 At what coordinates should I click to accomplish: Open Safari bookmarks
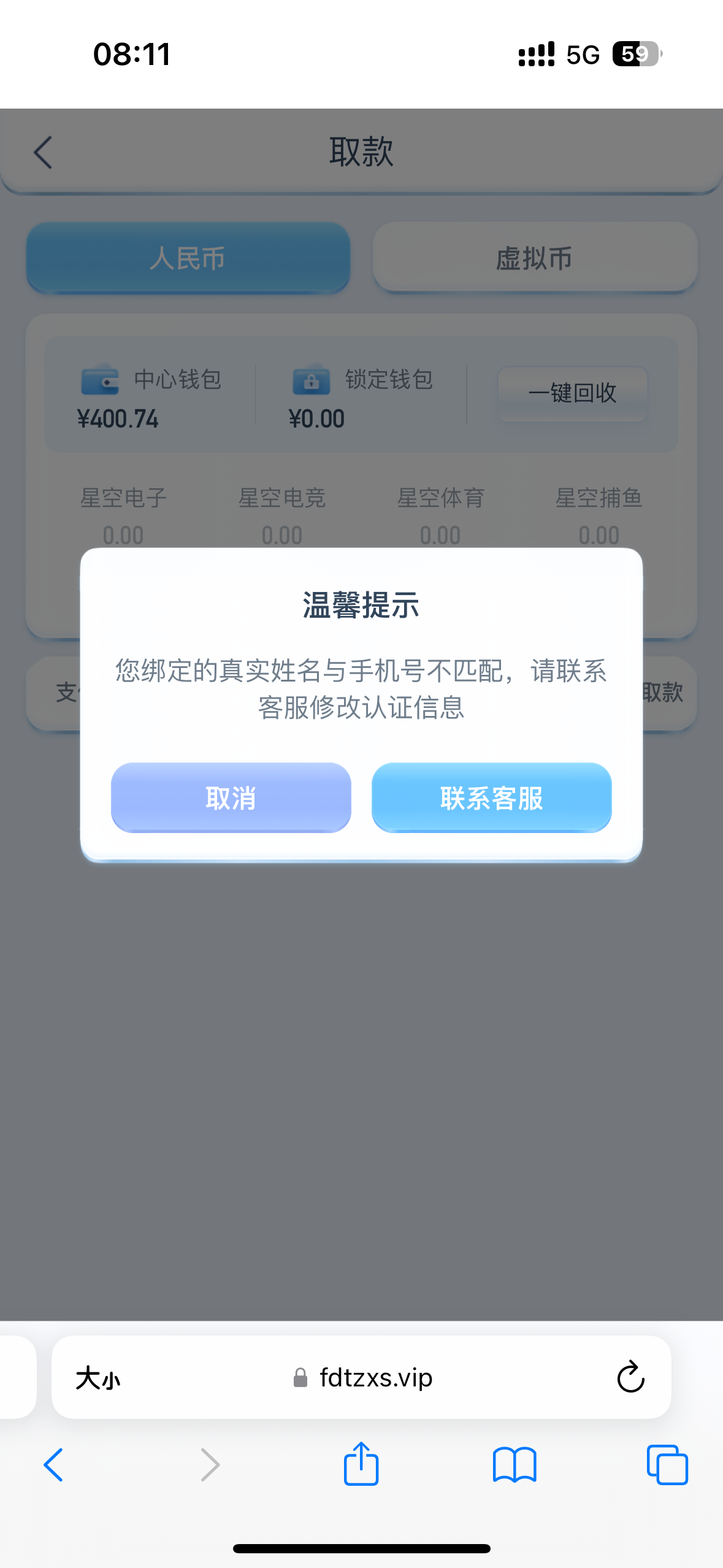[514, 1465]
